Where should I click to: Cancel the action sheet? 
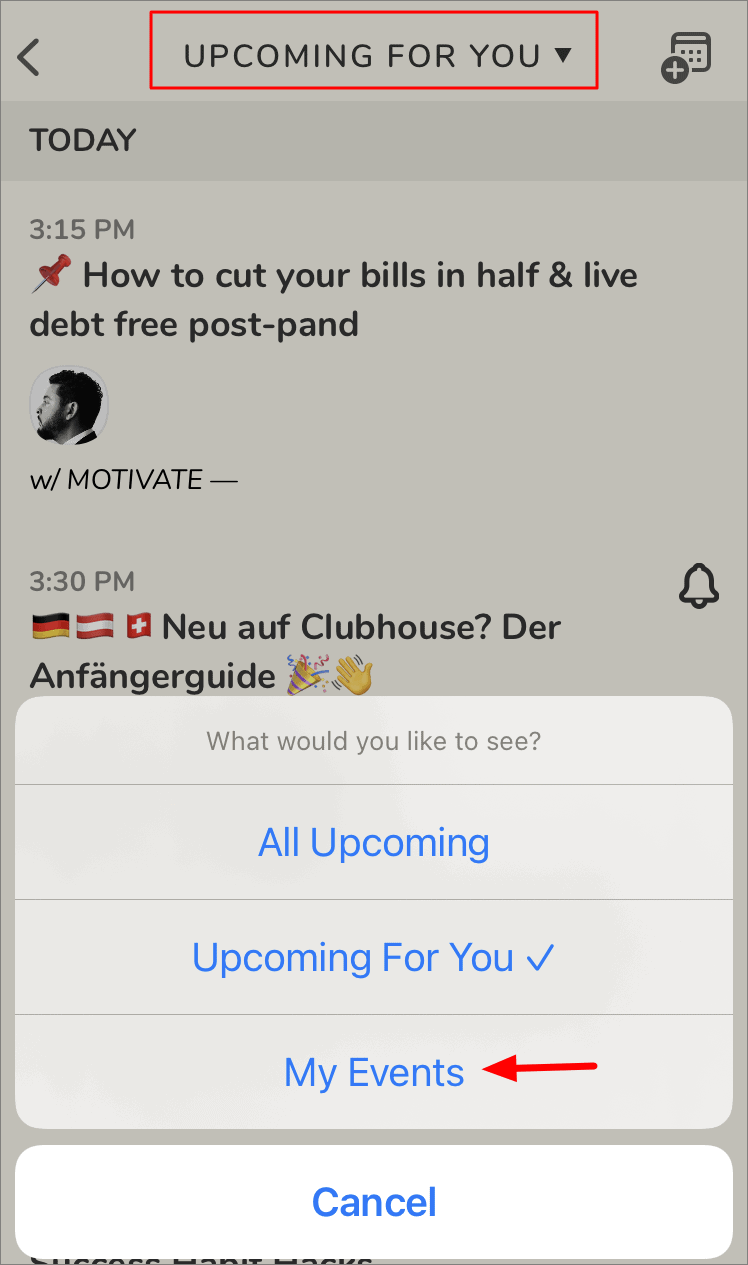point(374,1201)
